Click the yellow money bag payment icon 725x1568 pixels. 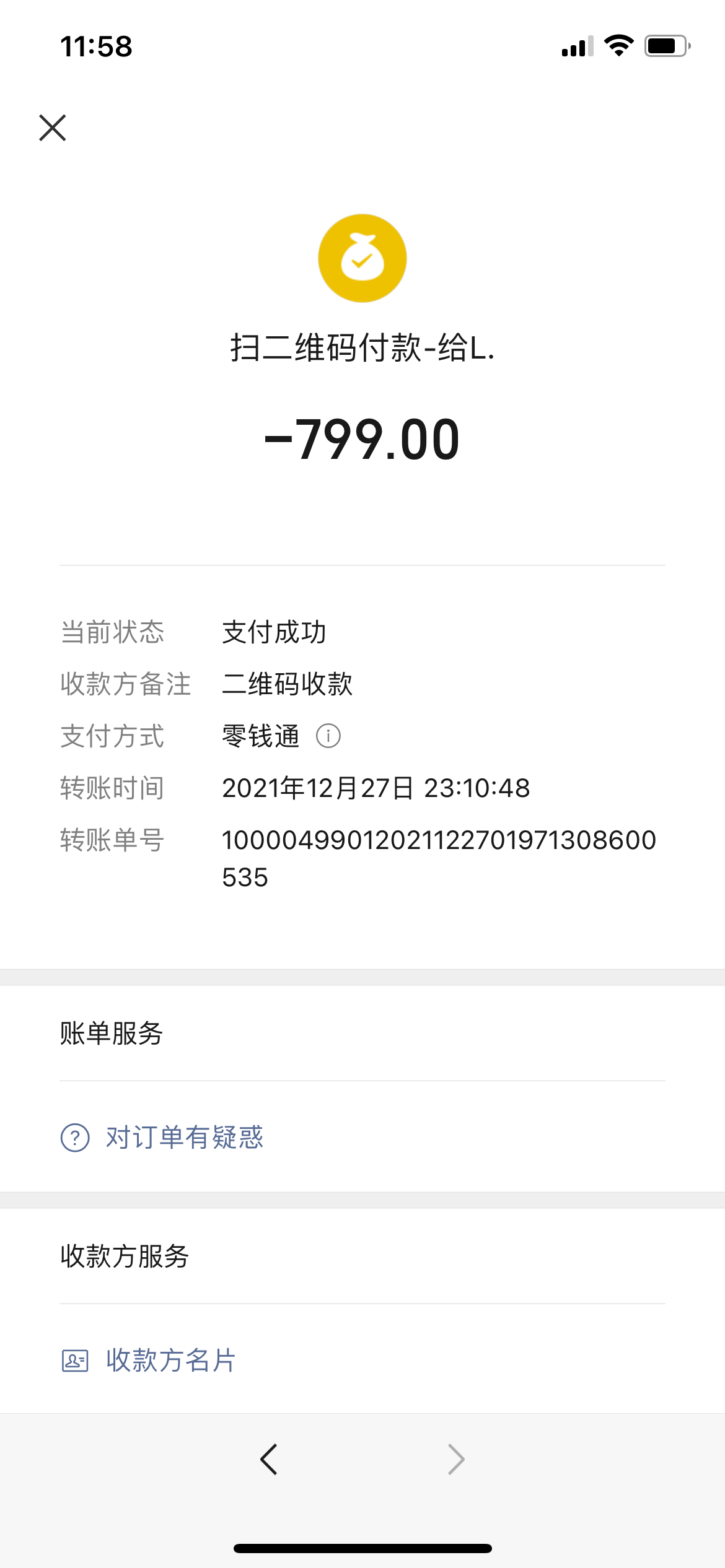(362, 258)
